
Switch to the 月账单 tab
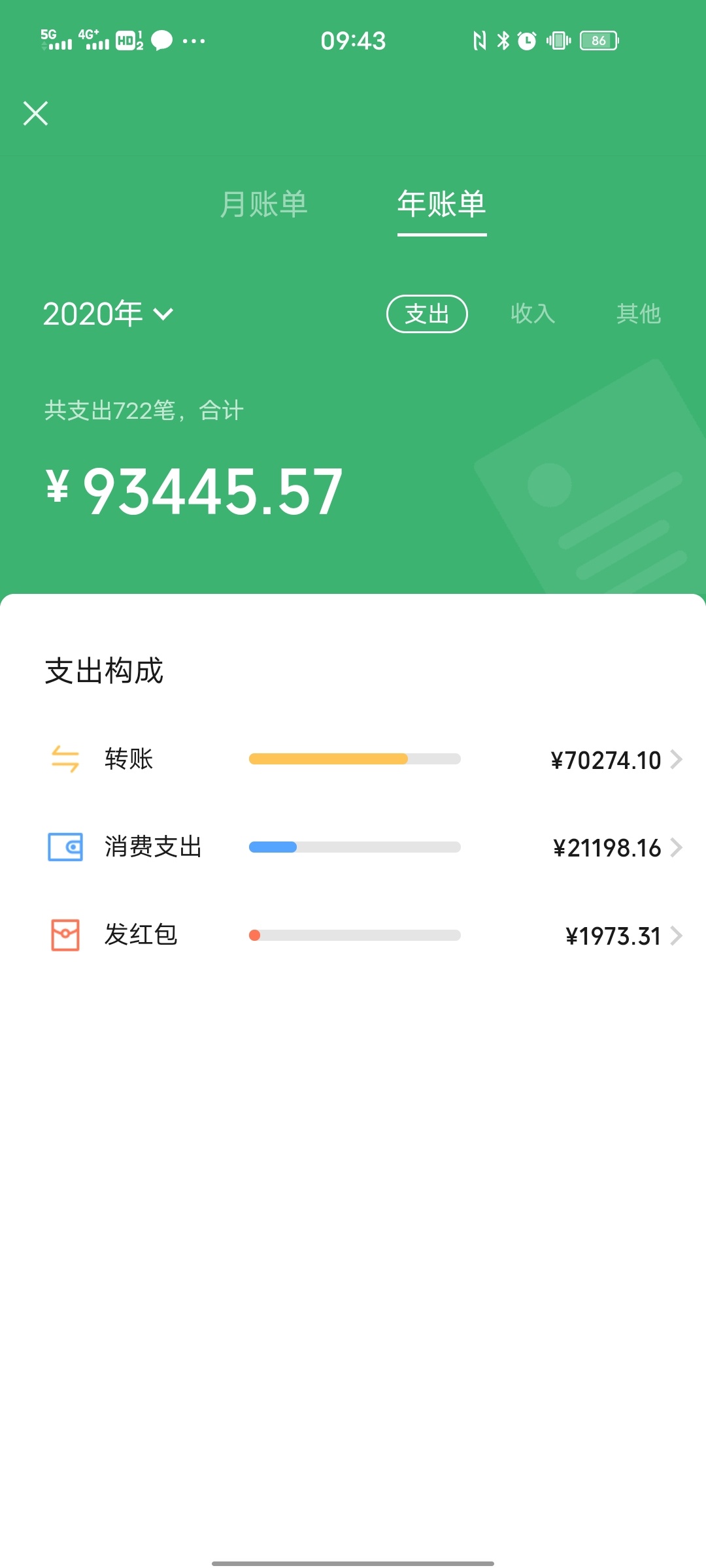point(263,204)
